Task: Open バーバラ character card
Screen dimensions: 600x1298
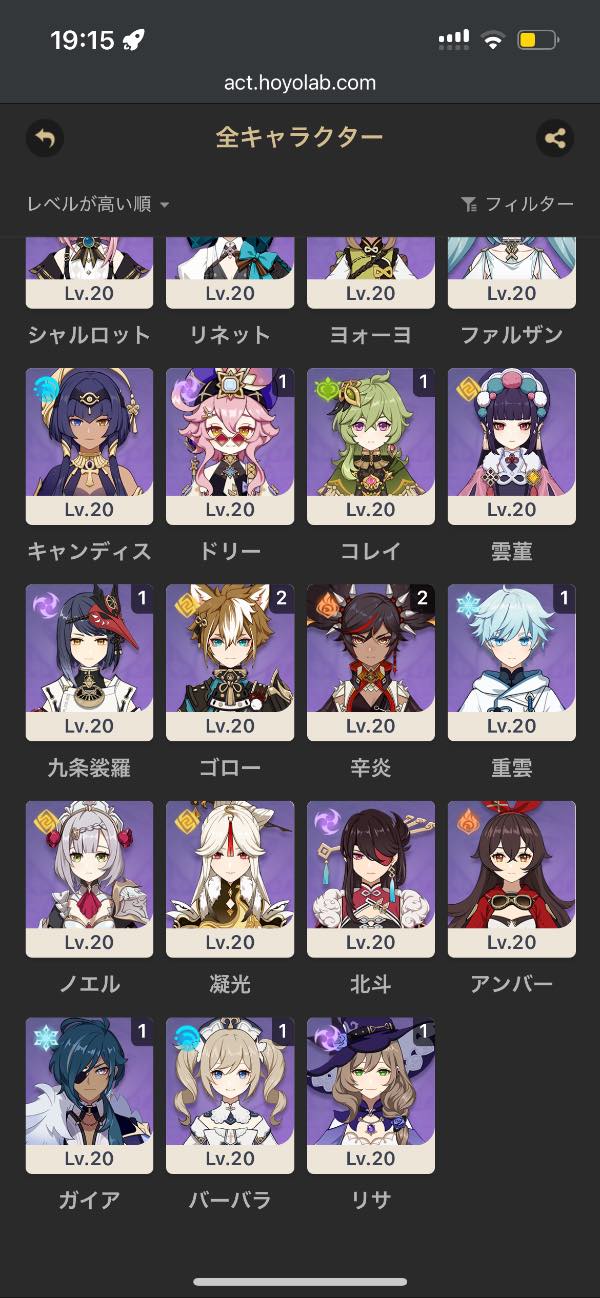Action: 230,1094
